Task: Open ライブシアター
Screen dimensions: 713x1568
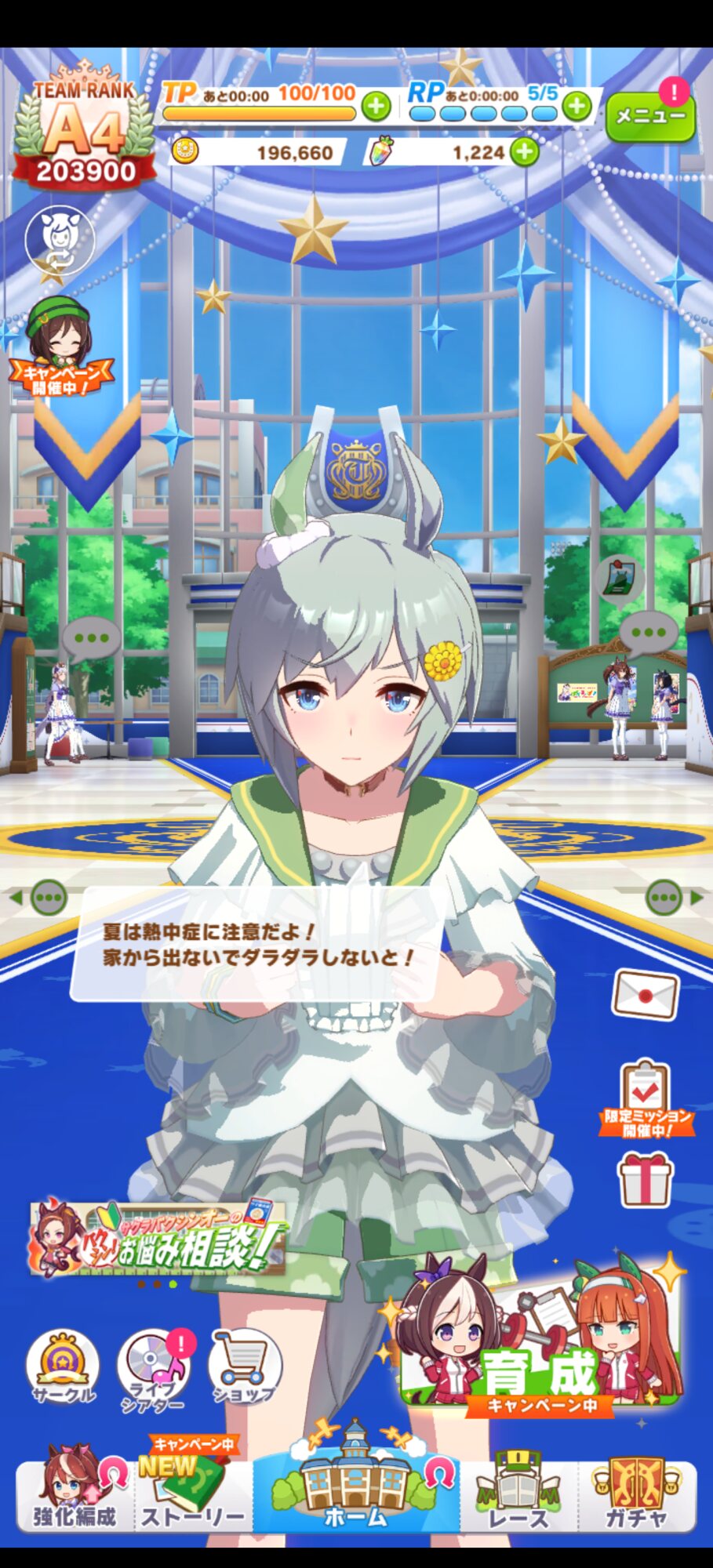Action: [154, 1370]
